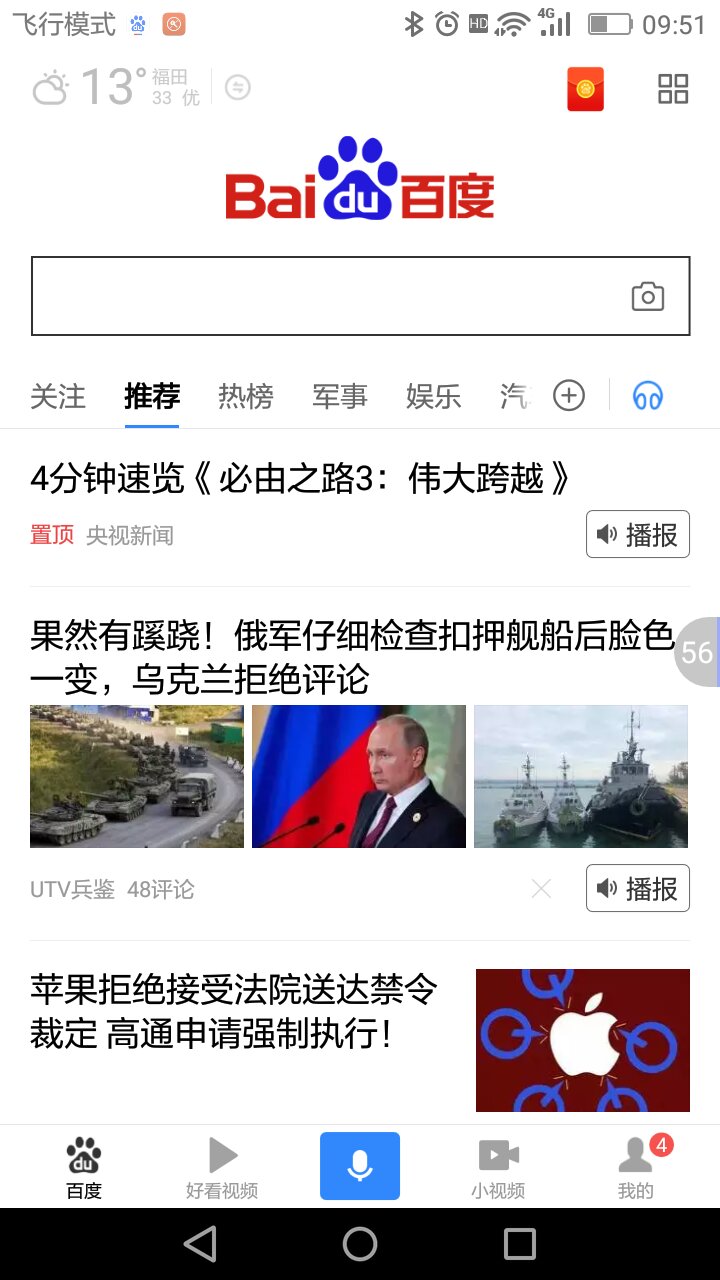Switch to the 关注 tab
The image size is (720, 1280).
(58, 396)
